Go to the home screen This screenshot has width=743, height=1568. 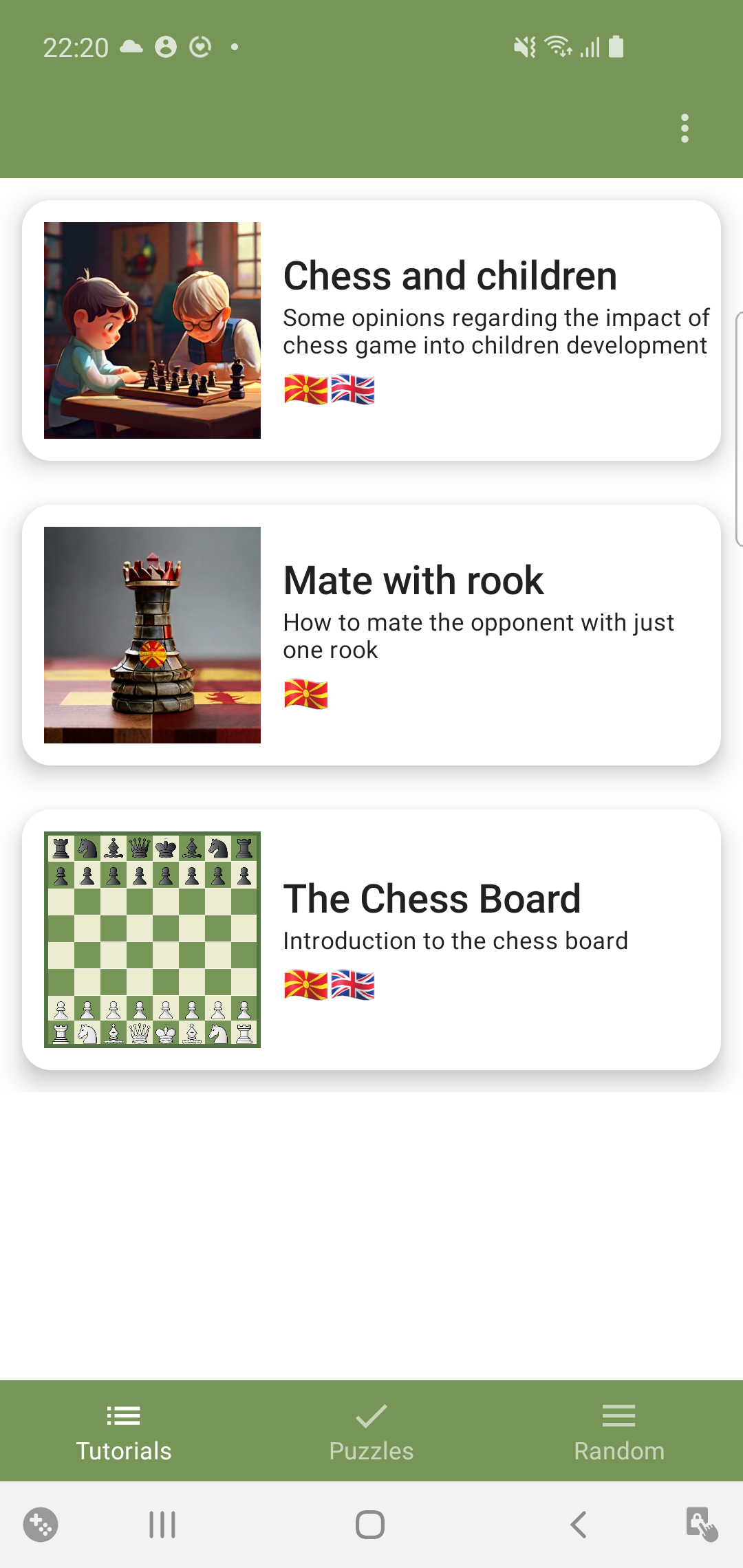(x=370, y=1525)
